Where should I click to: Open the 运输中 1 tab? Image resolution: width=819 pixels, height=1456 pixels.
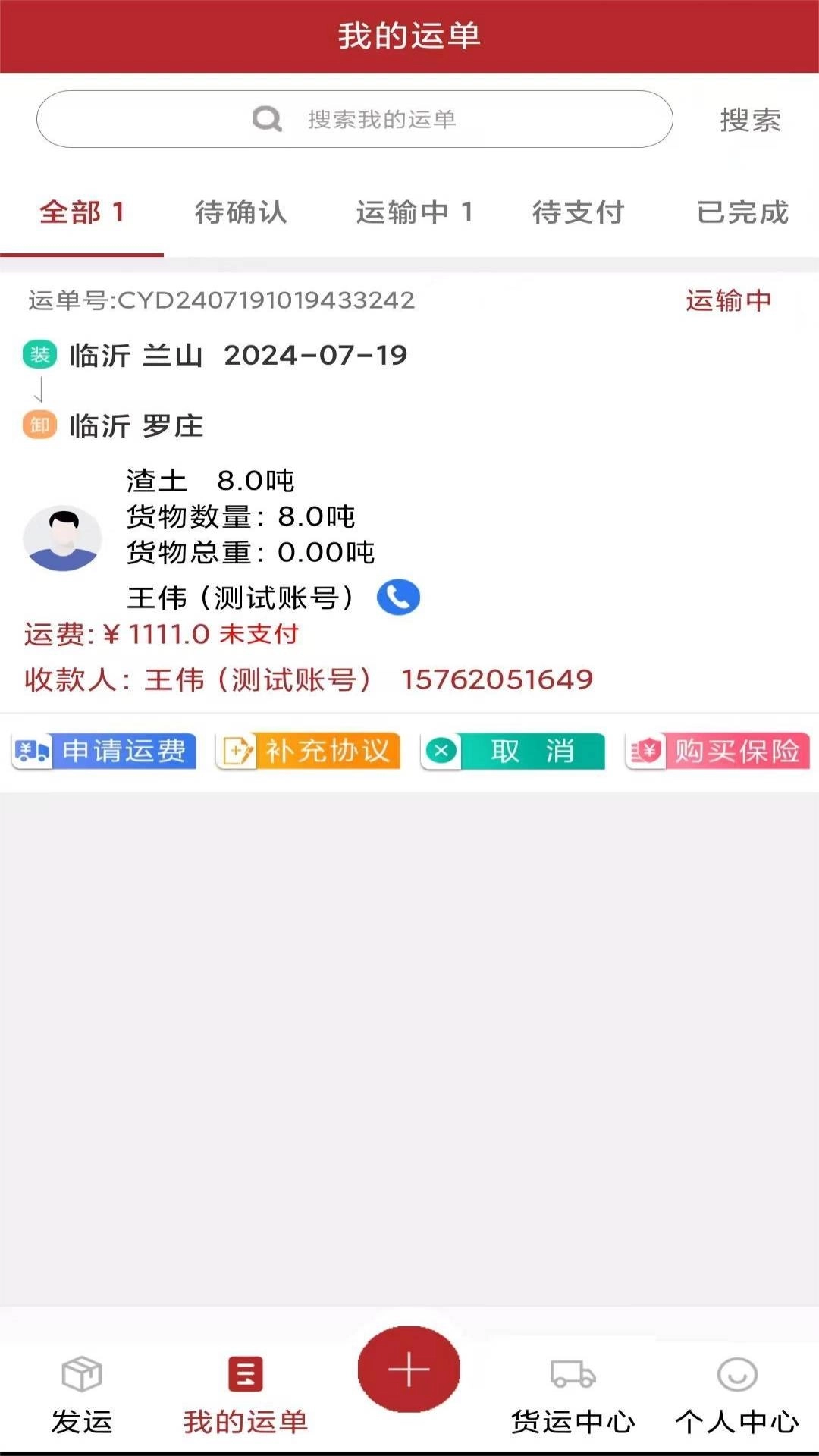(416, 214)
